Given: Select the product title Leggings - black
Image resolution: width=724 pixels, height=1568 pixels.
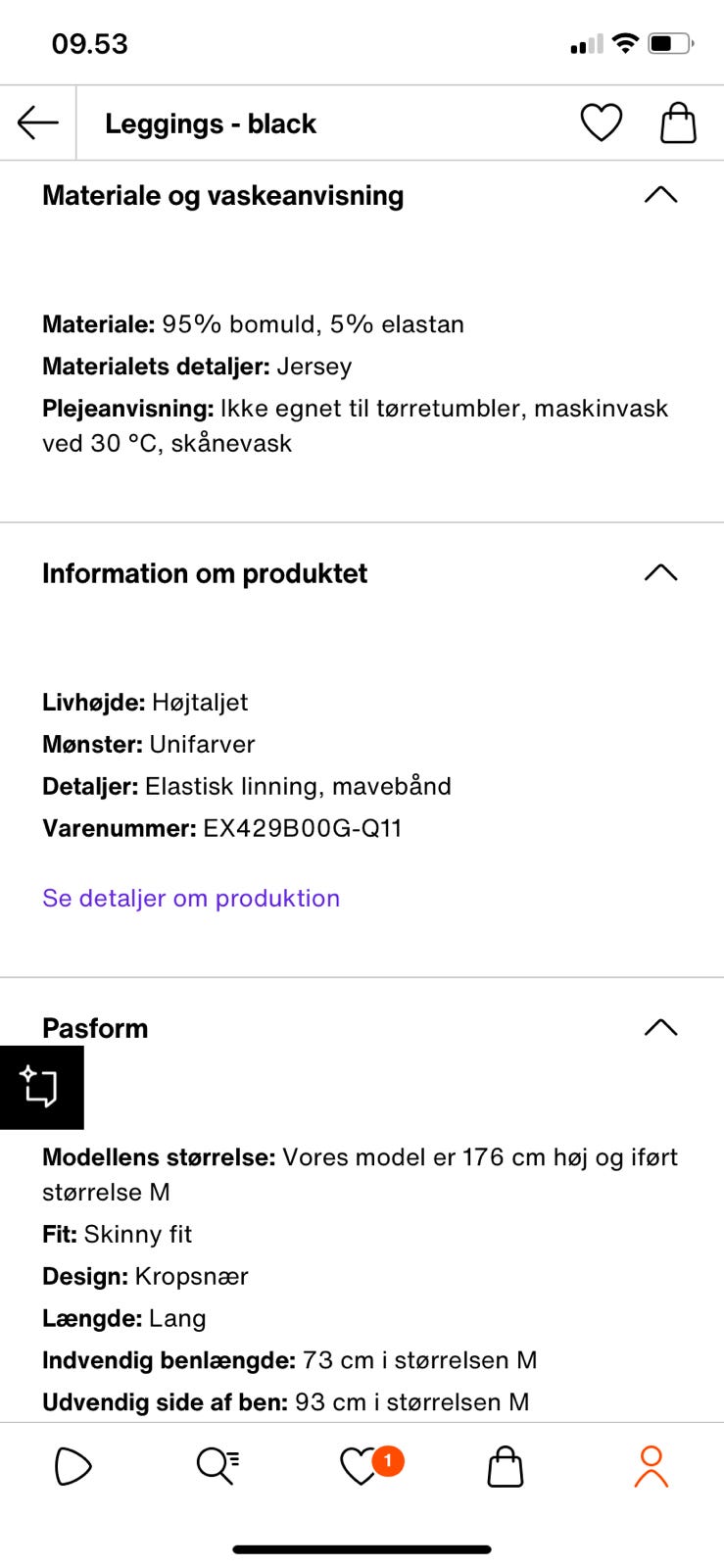Looking at the screenshot, I should coord(212,123).
